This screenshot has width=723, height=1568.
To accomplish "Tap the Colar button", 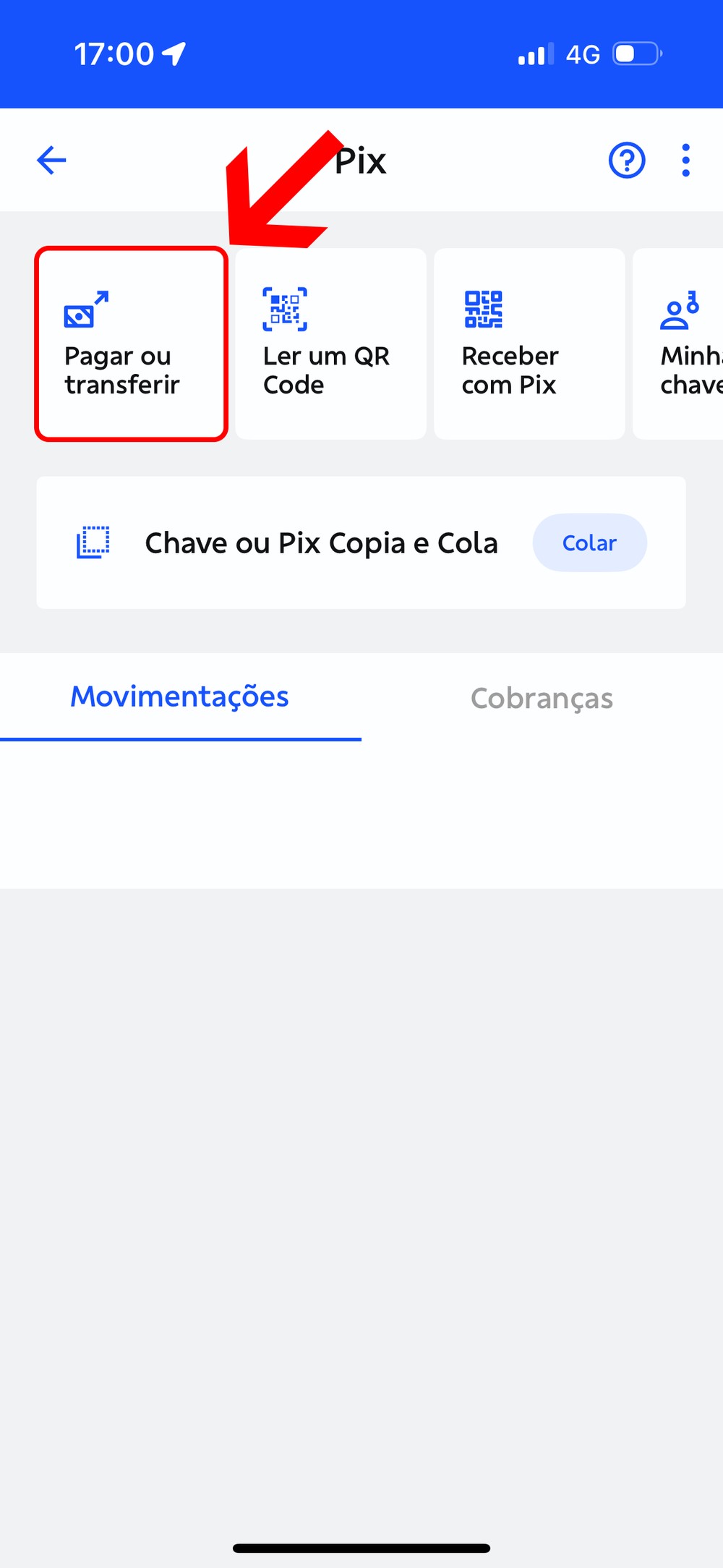I will click(x=589, y=542).
